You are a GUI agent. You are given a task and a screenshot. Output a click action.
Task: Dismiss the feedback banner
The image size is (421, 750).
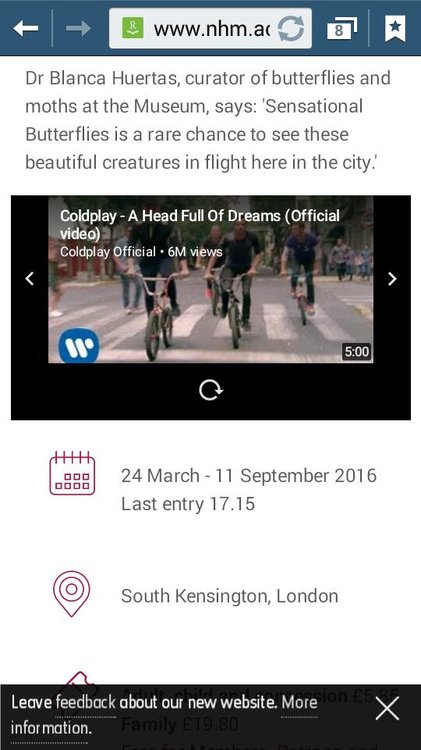(387, 708)
